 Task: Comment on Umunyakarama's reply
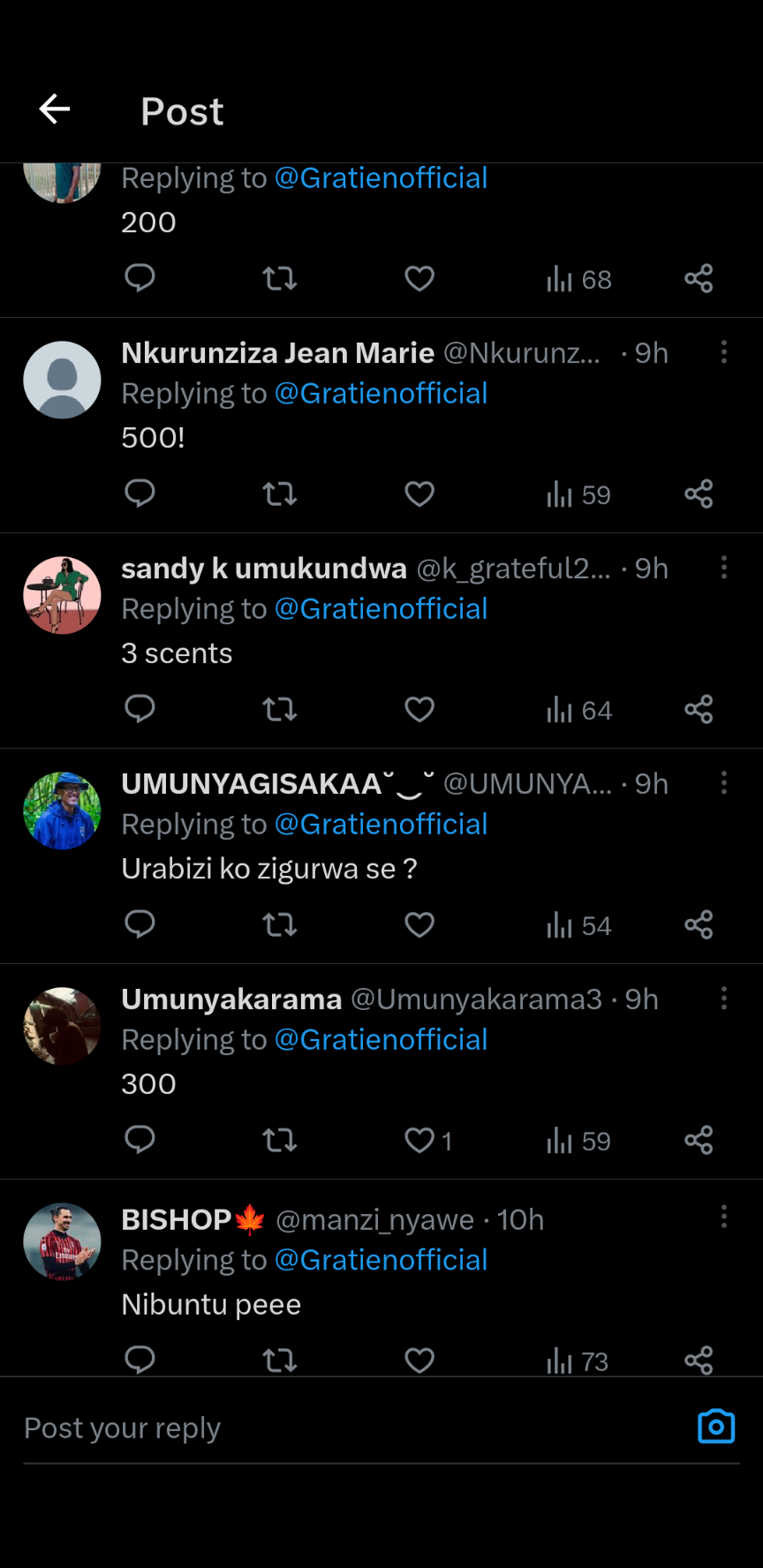[140, 1141]
